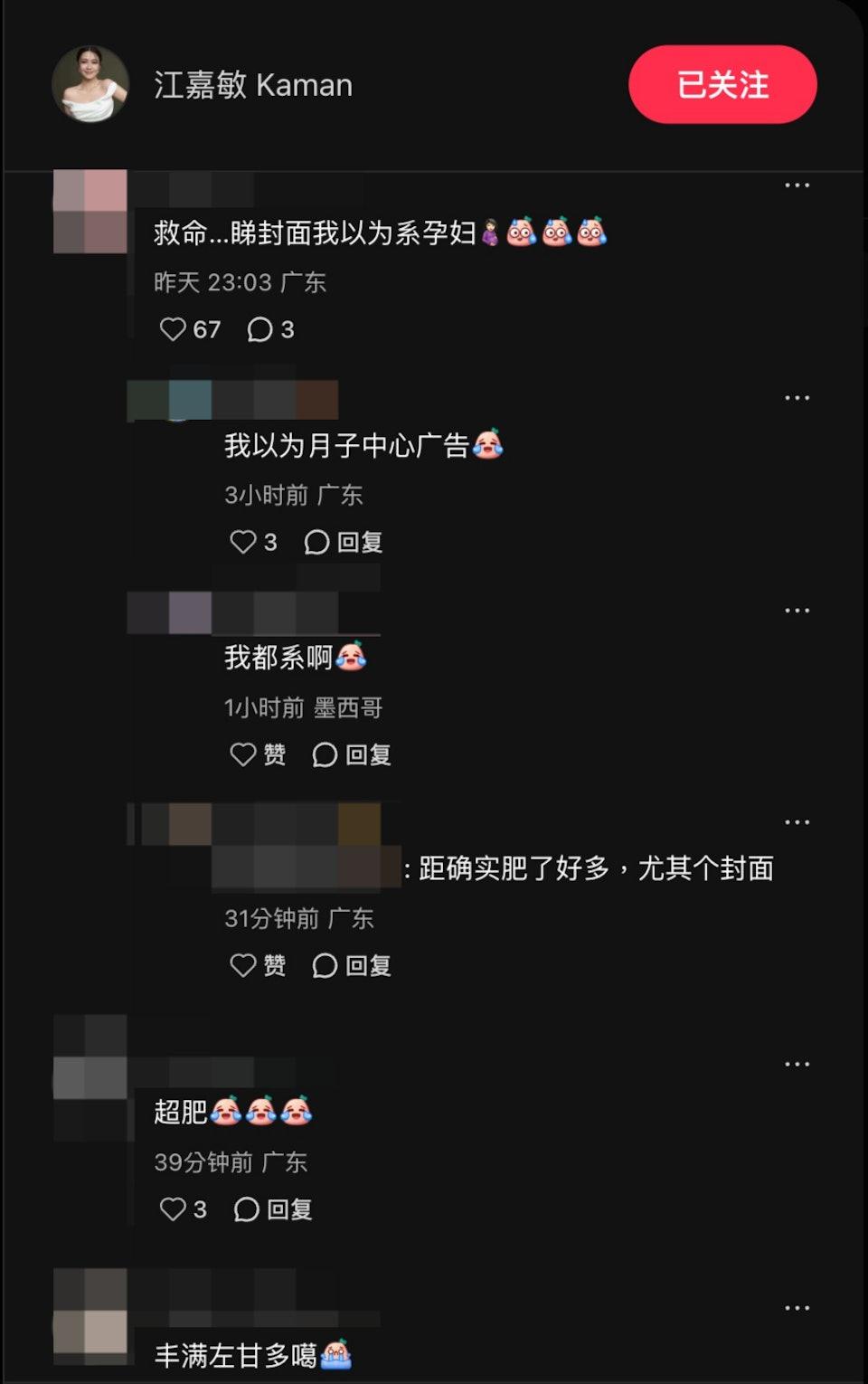Open 江嘉敏 Kaman's profile avatar
The image size is (868, 1384).
pyautogui.click(x=90, y=84)
